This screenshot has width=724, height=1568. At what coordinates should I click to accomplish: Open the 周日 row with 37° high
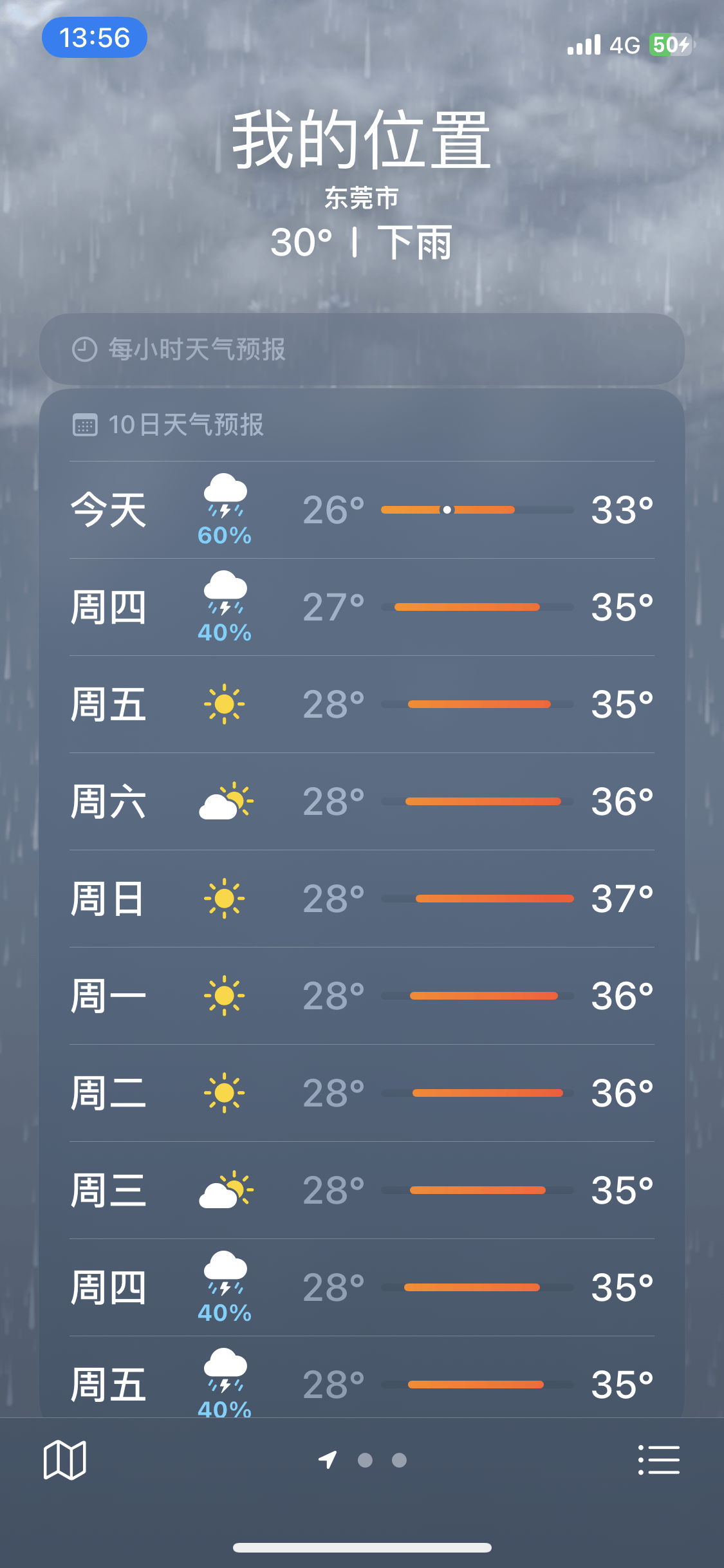coord(362,899)
